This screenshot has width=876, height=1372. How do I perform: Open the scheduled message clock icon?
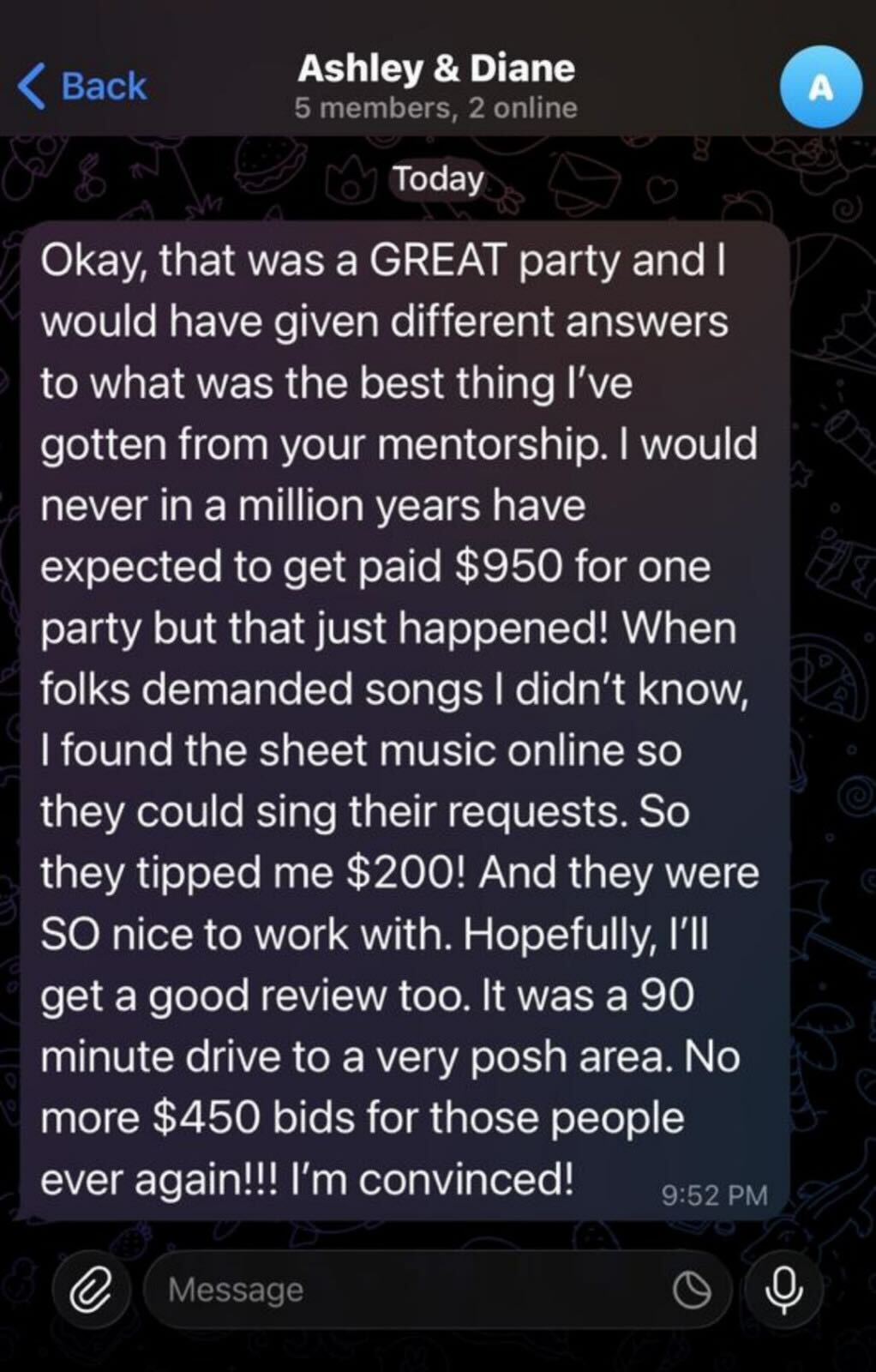click(x=692, y=1291)
